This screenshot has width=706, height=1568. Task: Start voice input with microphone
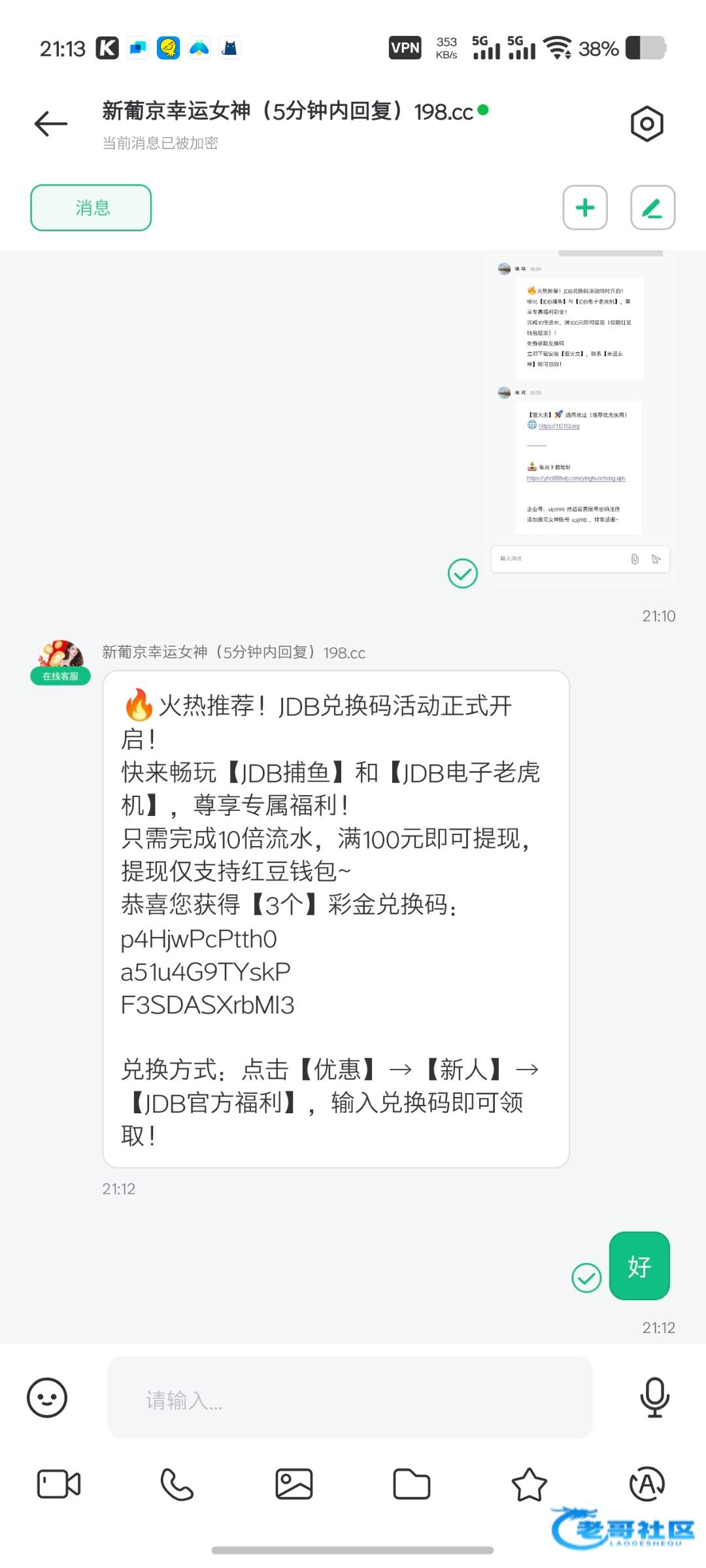click(654, 1397)
